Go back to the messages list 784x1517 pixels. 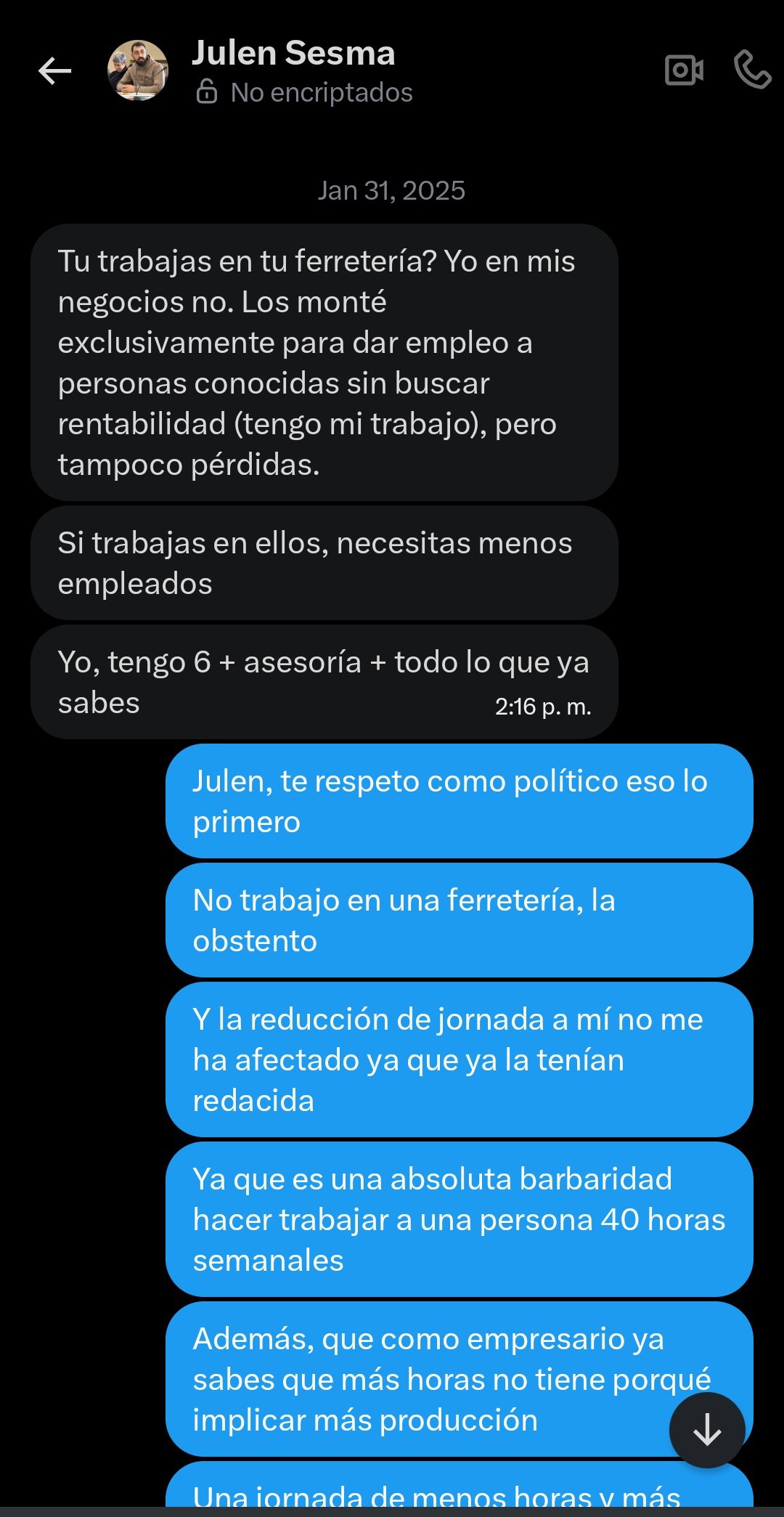tap(54, 71)
